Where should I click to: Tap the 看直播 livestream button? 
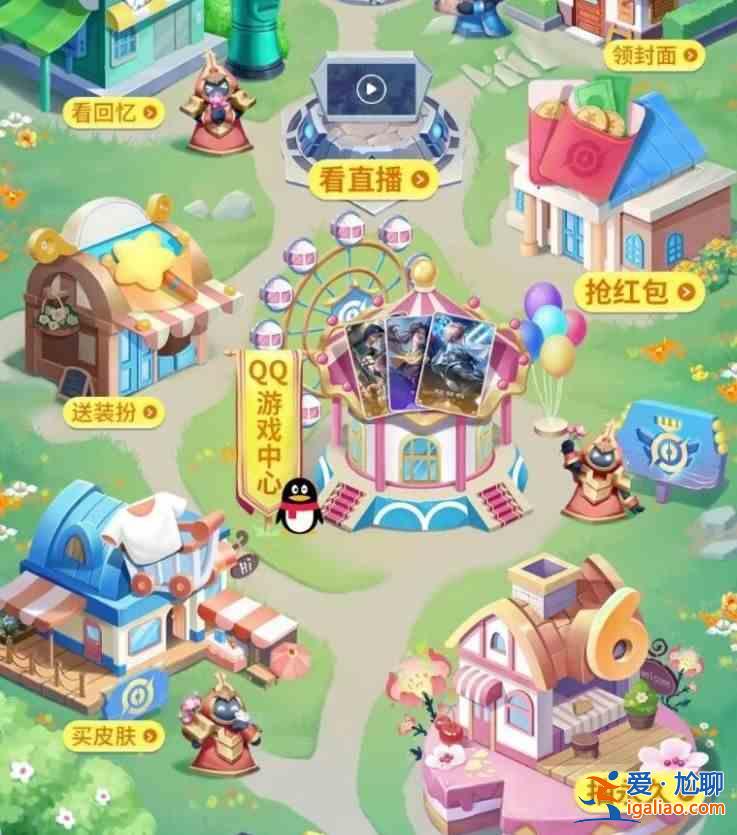pyautogui.click(x=375, y=180)
